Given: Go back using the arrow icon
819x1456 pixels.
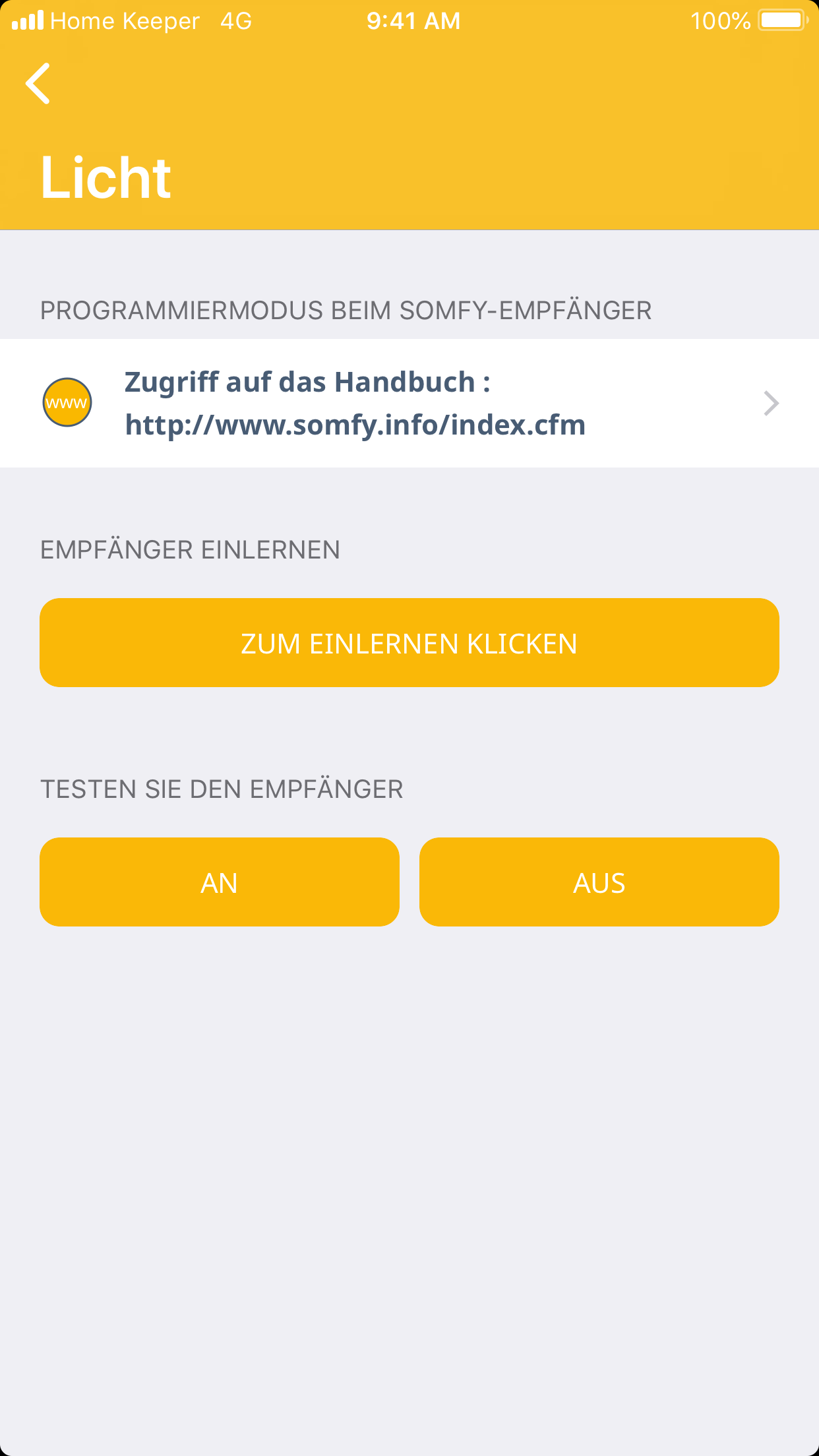Looking at the screenshot, I should pos(38,84).
